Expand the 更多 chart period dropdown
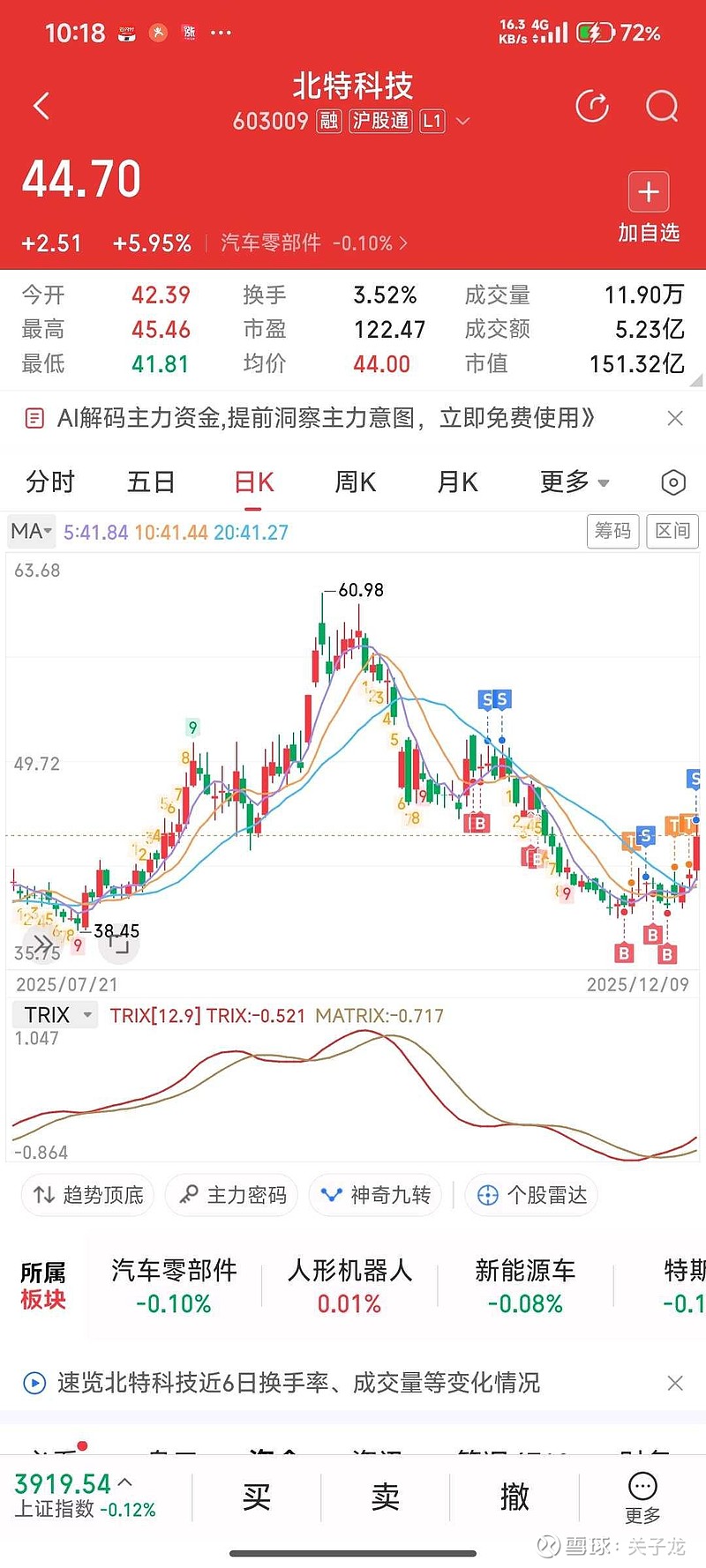 [x=572, y=482]
